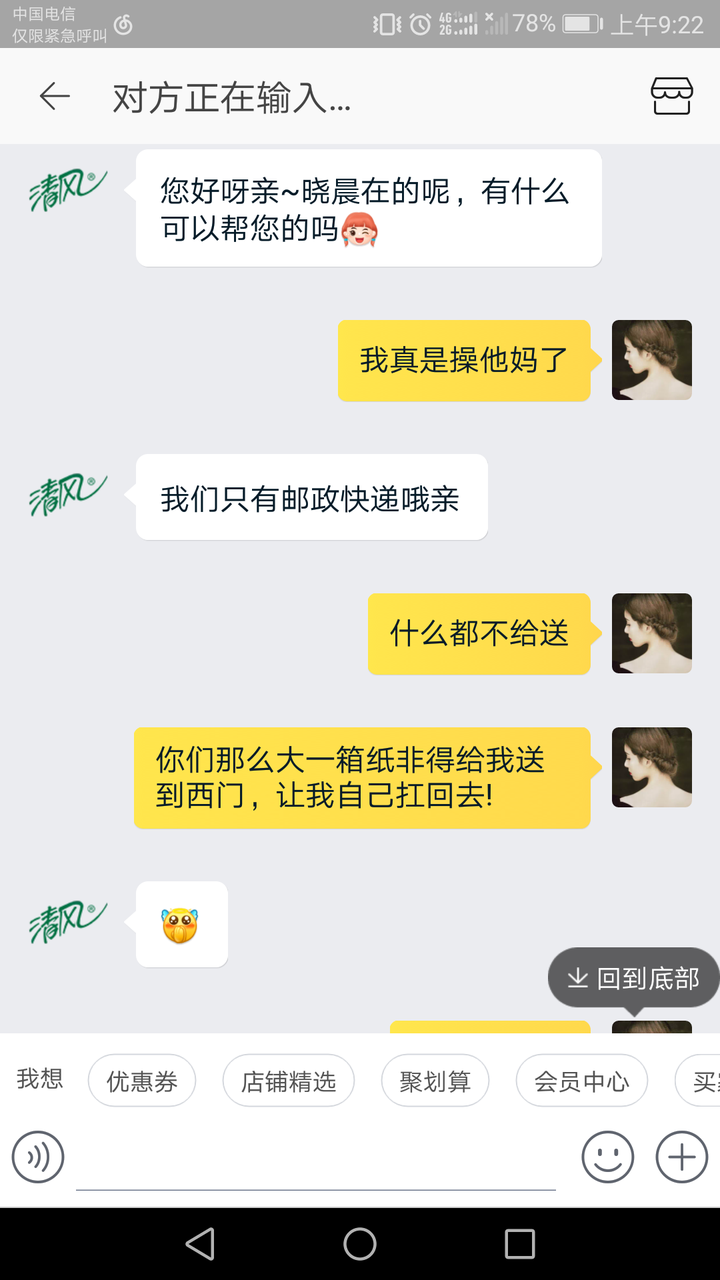This screenshot has height=1280, width=720.
Task: Tap the crying emoji sticker sent by customer service
Action: (x=181, y=923)
